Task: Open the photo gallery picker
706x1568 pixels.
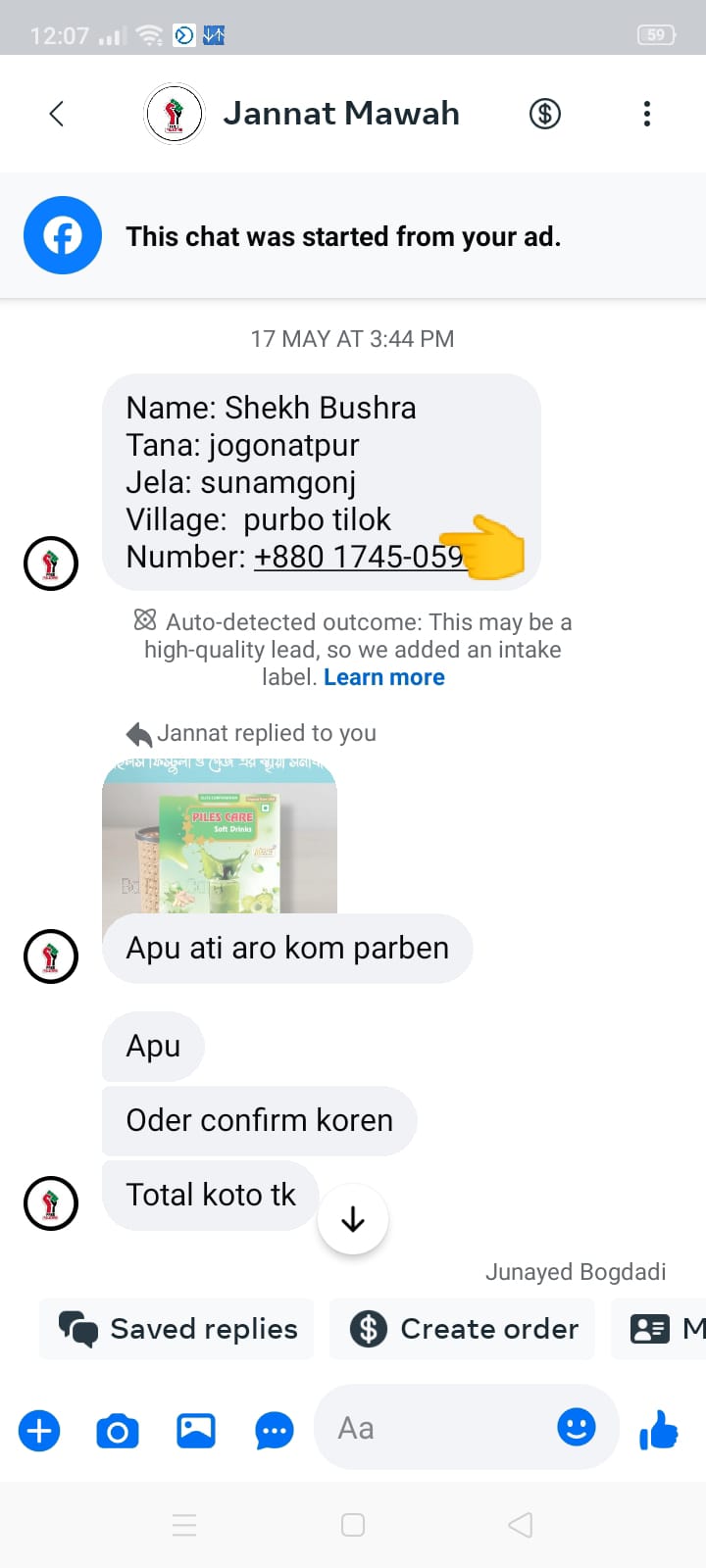Action: 196,1431
